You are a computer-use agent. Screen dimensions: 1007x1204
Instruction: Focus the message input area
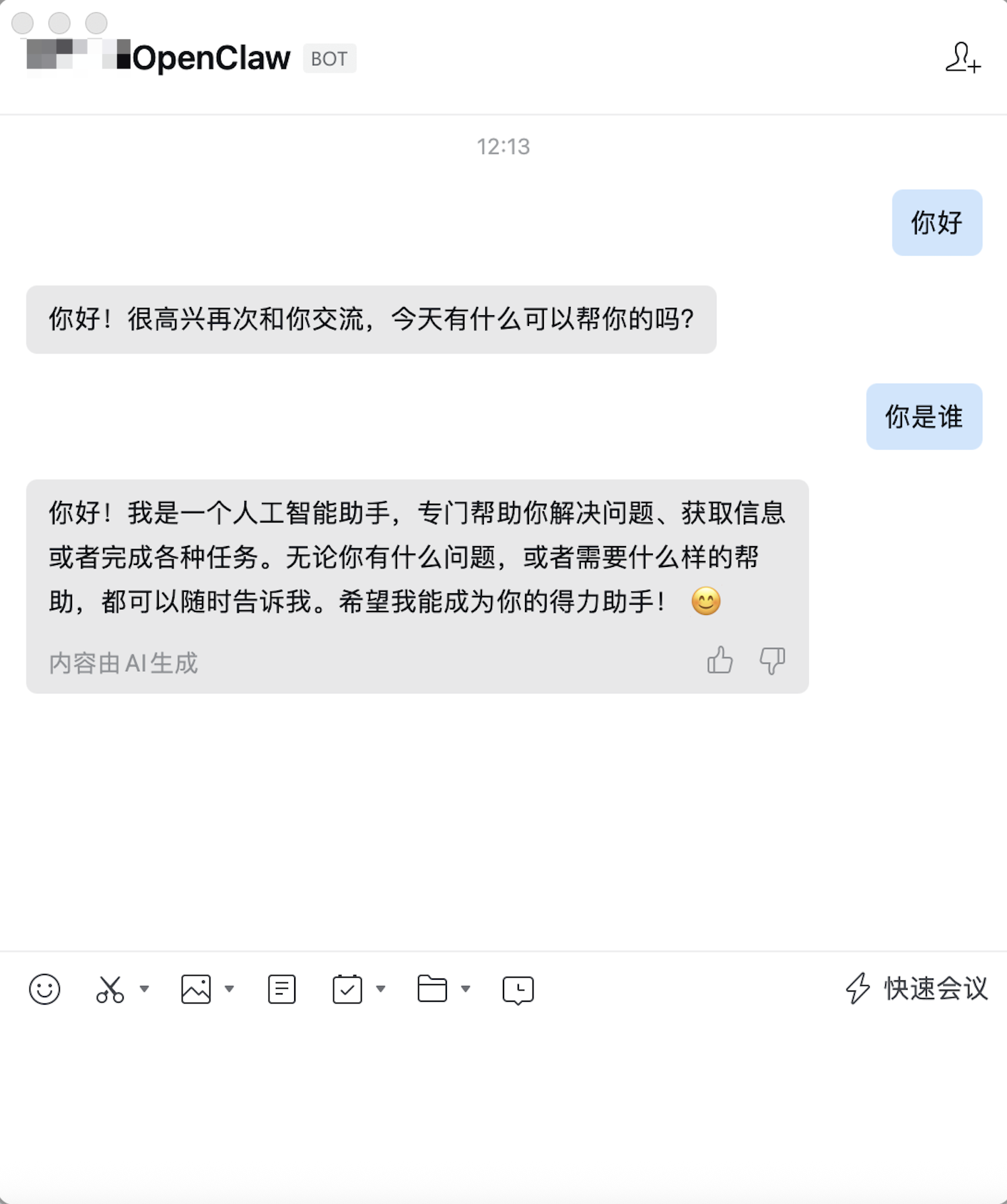[x=503, y=1104]
